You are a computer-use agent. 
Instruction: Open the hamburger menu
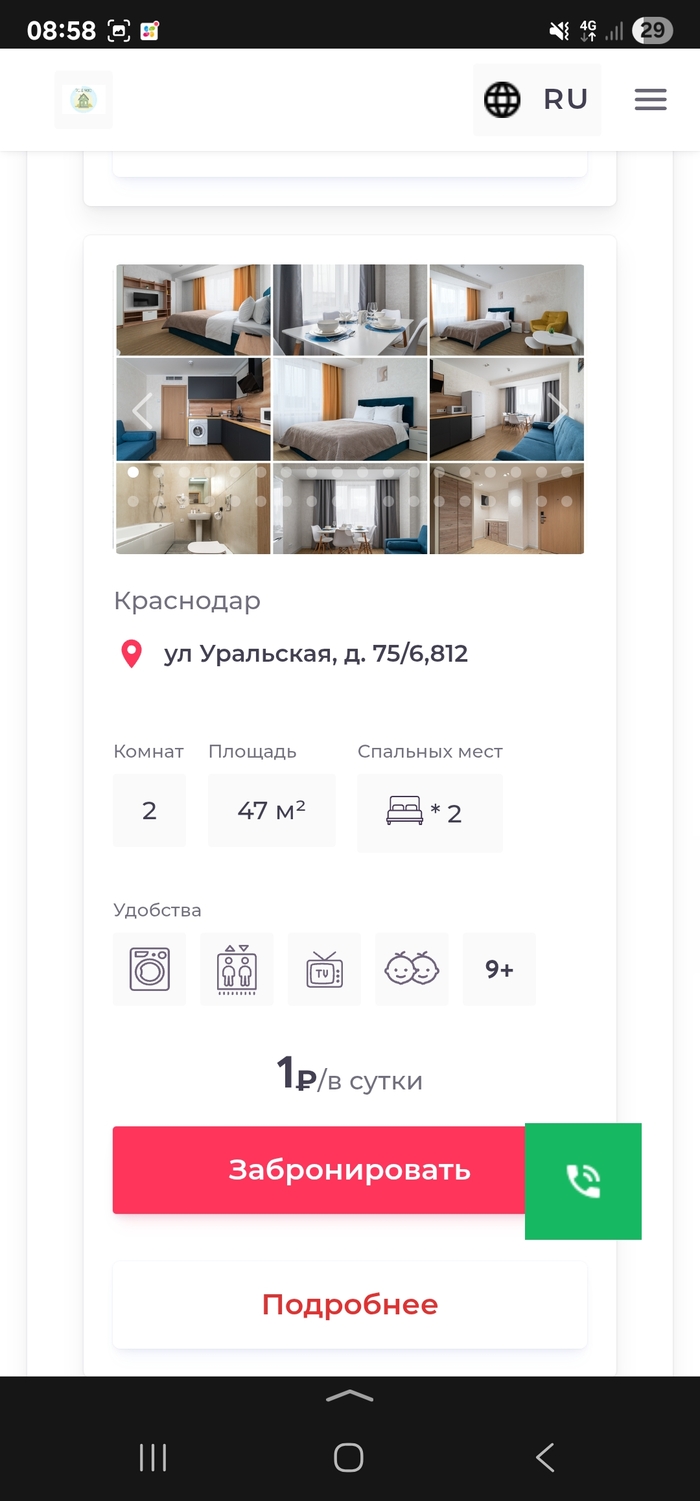point(650,100)
